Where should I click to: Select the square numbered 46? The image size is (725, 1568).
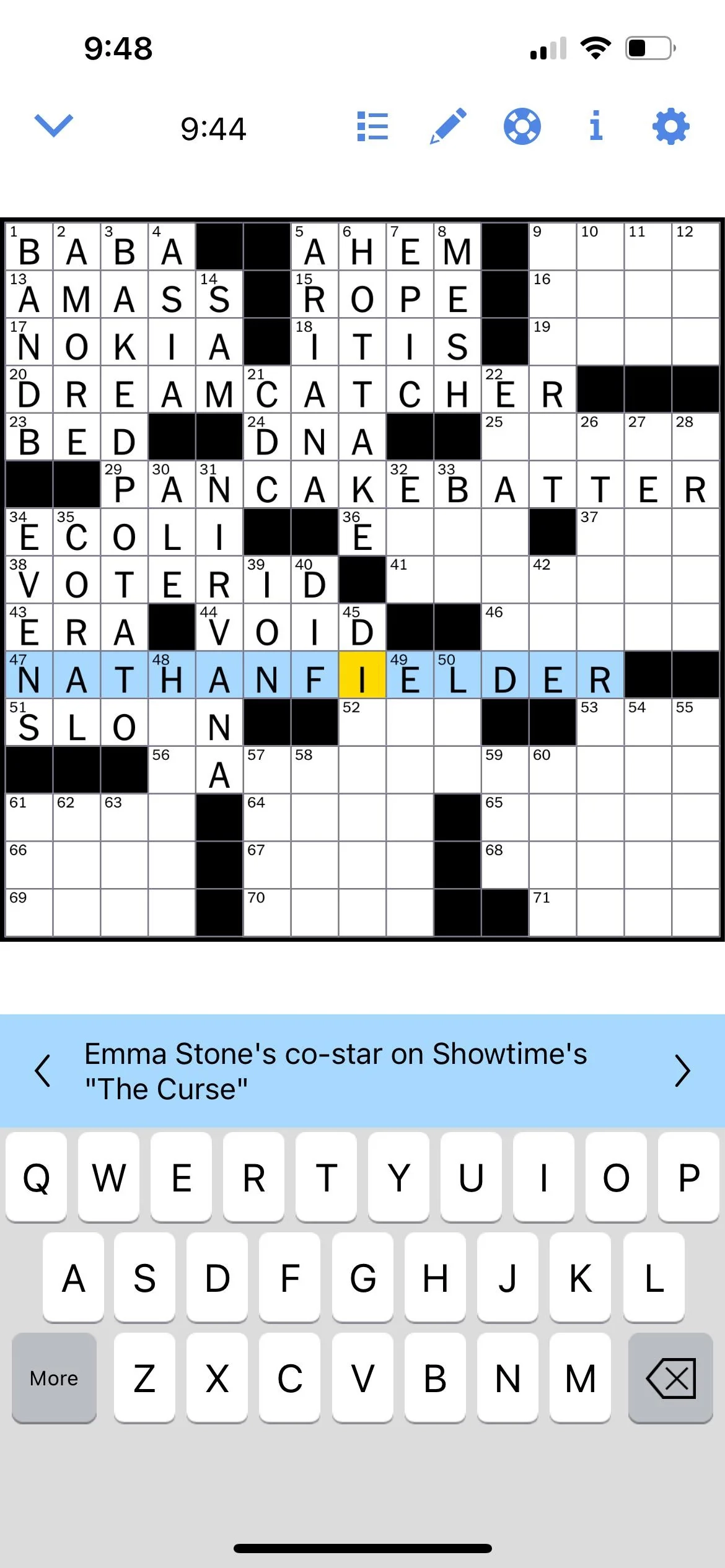504,627
